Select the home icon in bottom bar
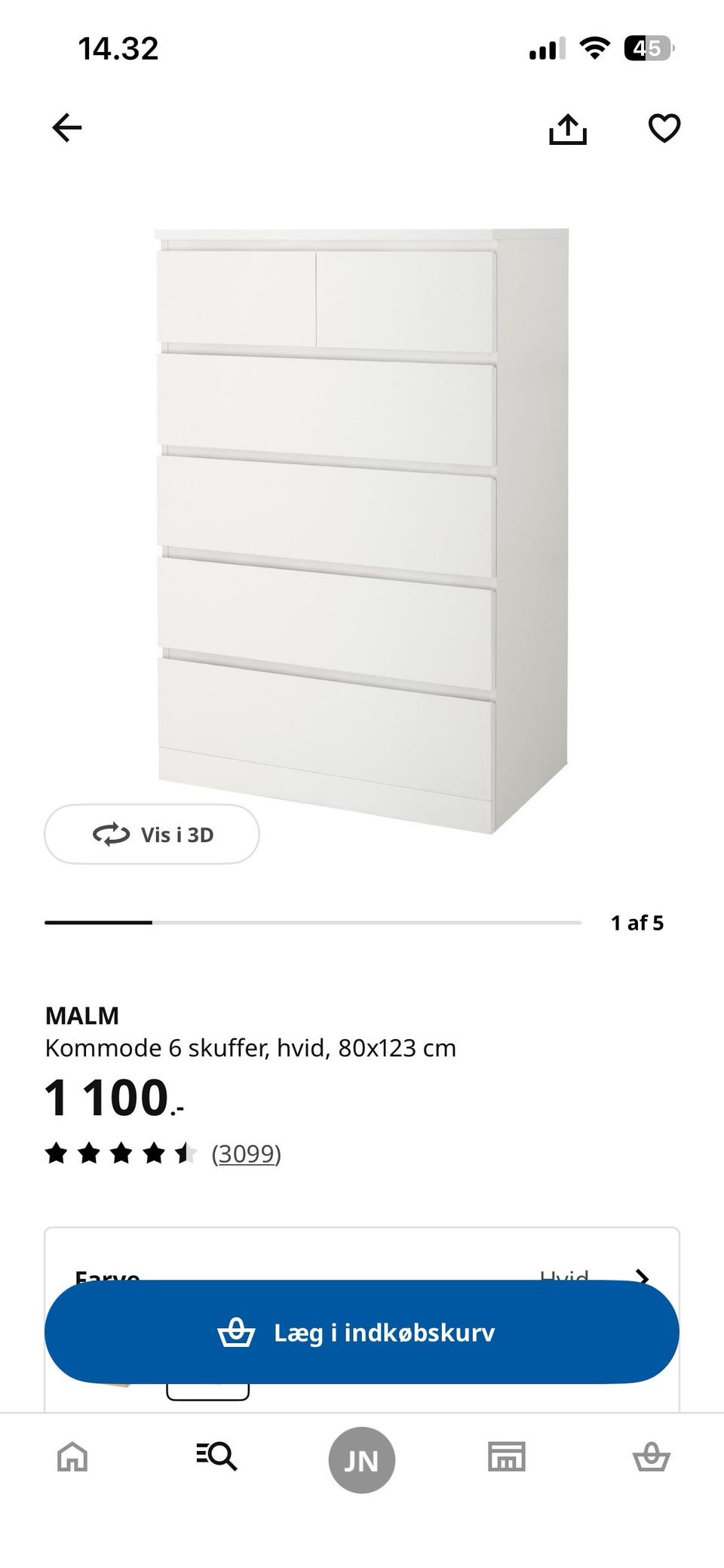This screenshot has height=1568, width=724. point(71,1458)
